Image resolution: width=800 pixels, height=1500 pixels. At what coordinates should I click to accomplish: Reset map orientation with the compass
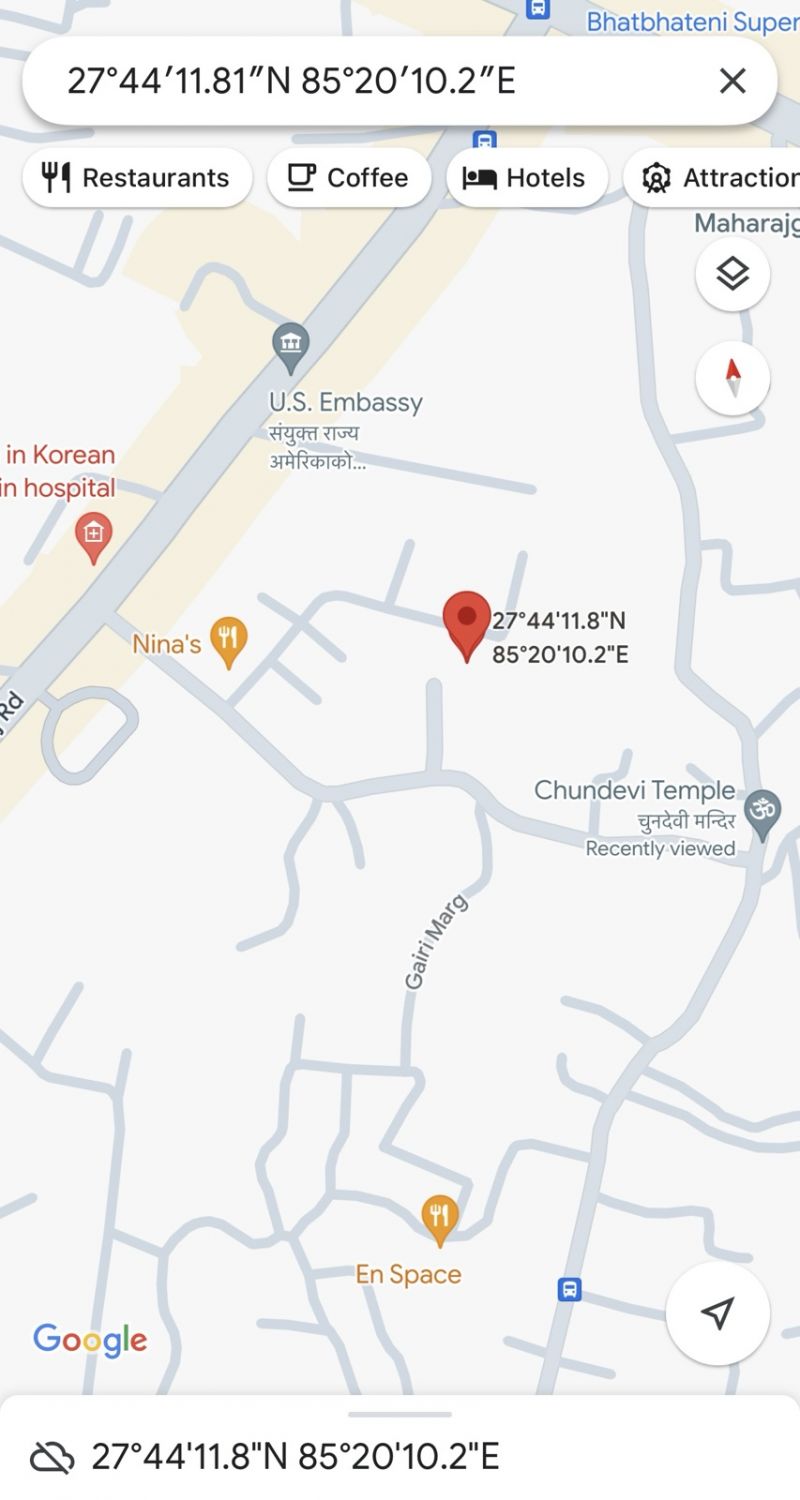pyautogui.click(x=733, y=378)
